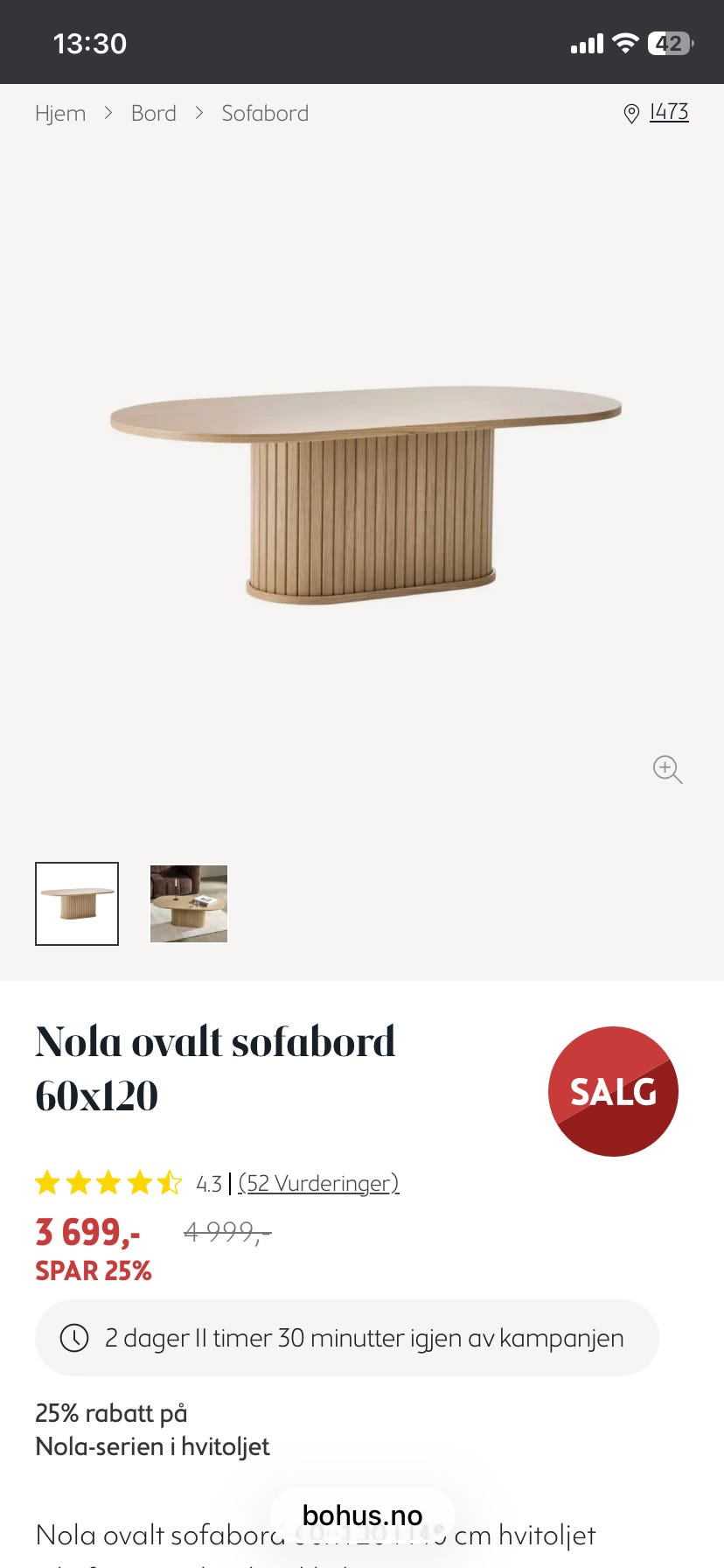The width and height of the screenshot is (724, 1568).
Task: Tap the 13:30 clock in status bar
Action: [92, 42]
